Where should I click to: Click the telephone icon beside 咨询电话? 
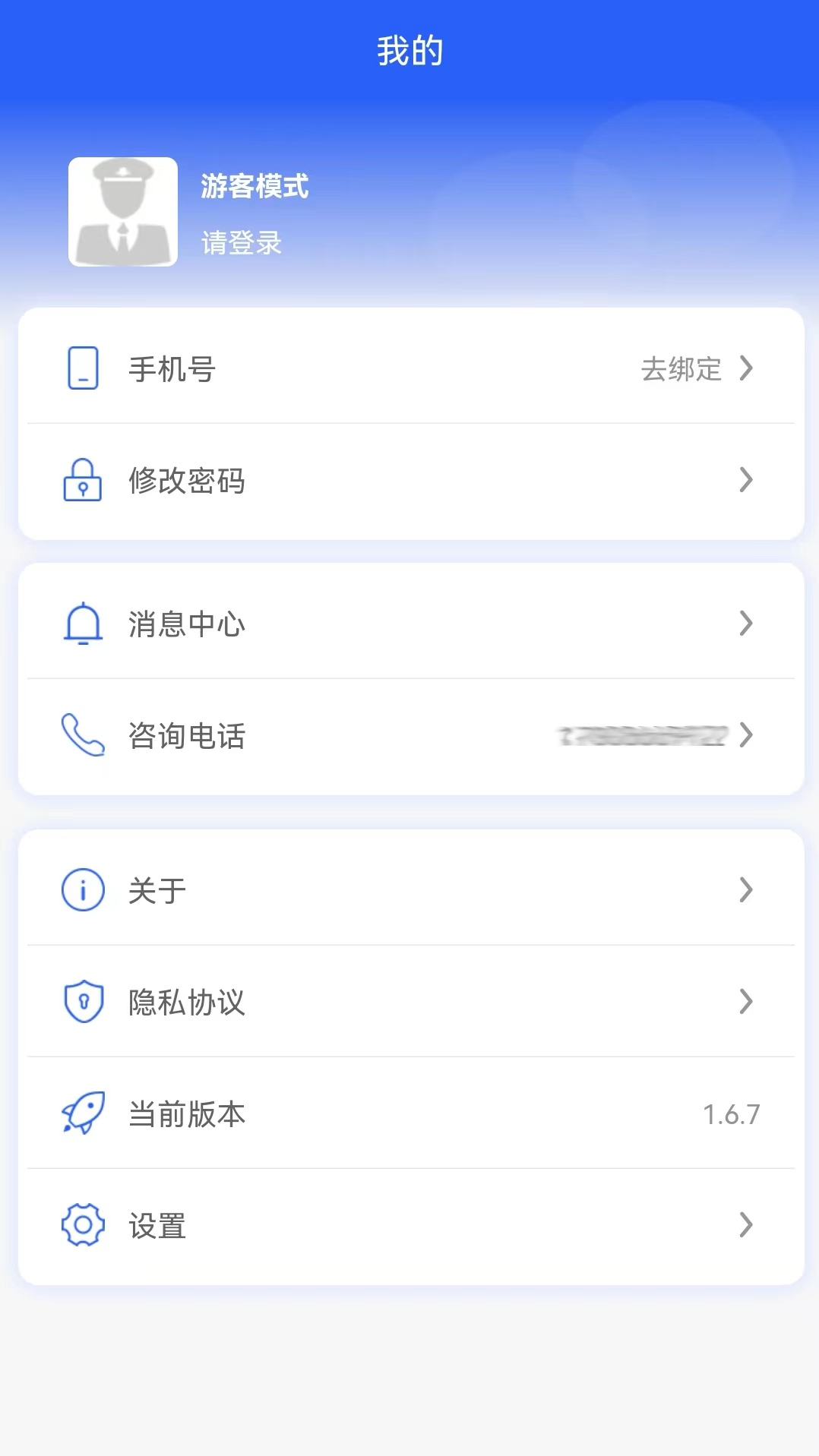[x=84, y=735]
